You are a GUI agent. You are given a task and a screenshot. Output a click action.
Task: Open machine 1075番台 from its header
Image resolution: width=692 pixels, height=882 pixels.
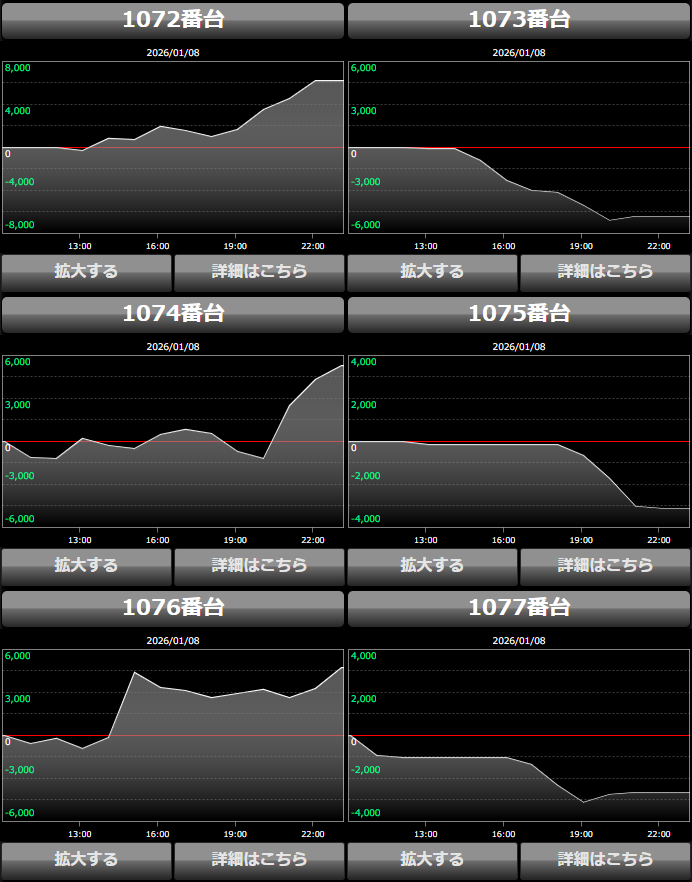tap(519, 314)
